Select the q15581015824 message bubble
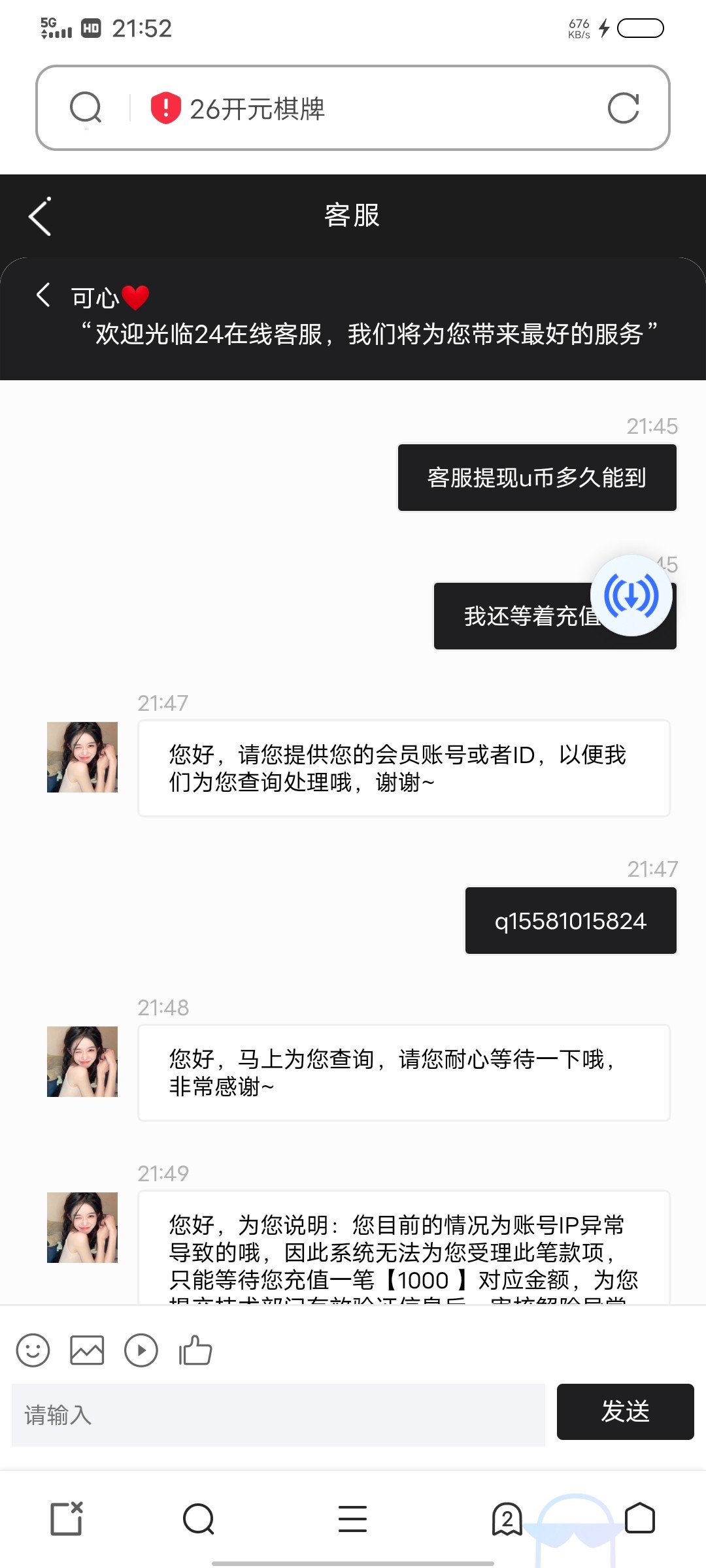This screenshot has width=706, height=1568. 569,920
